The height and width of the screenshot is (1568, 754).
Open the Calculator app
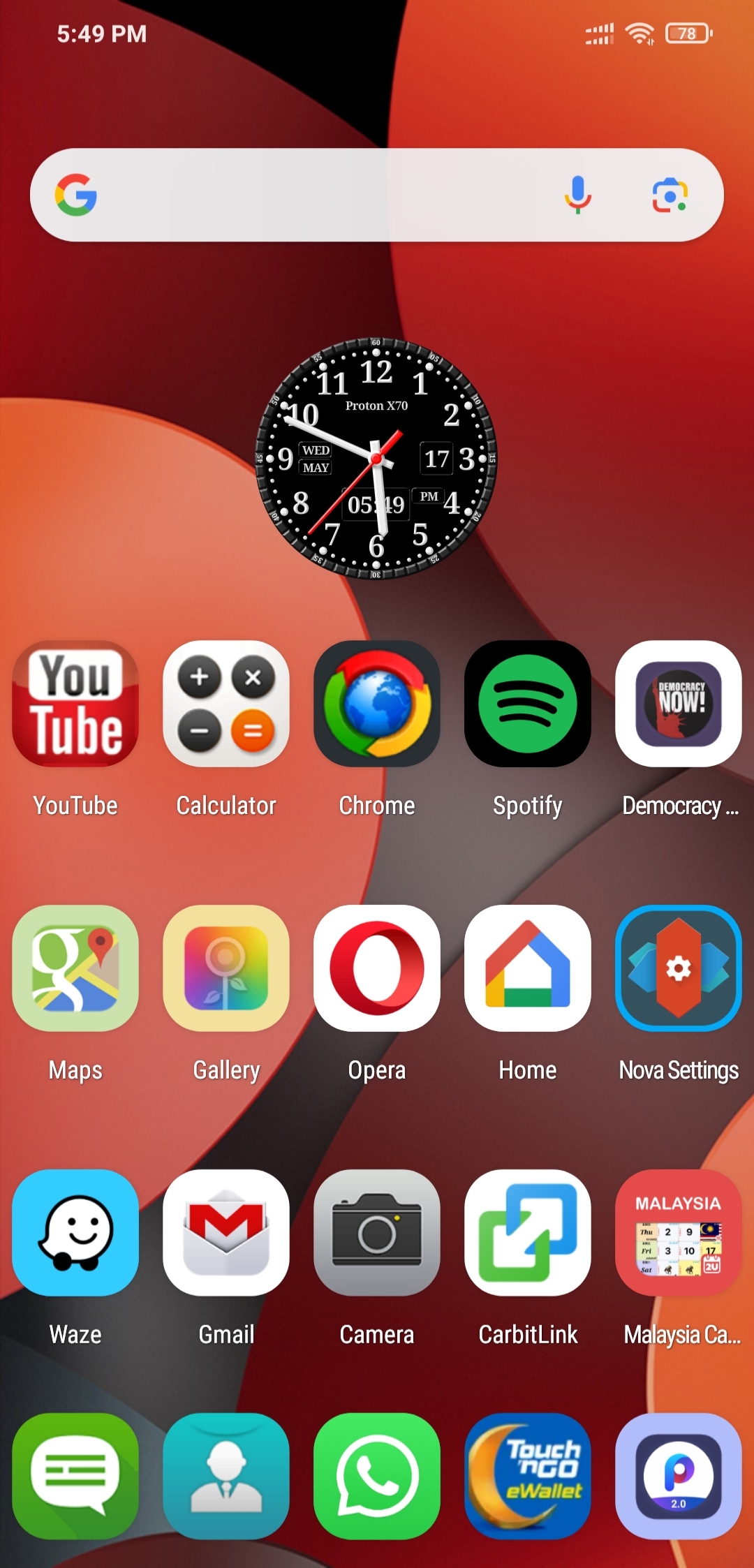pos(226,704)
